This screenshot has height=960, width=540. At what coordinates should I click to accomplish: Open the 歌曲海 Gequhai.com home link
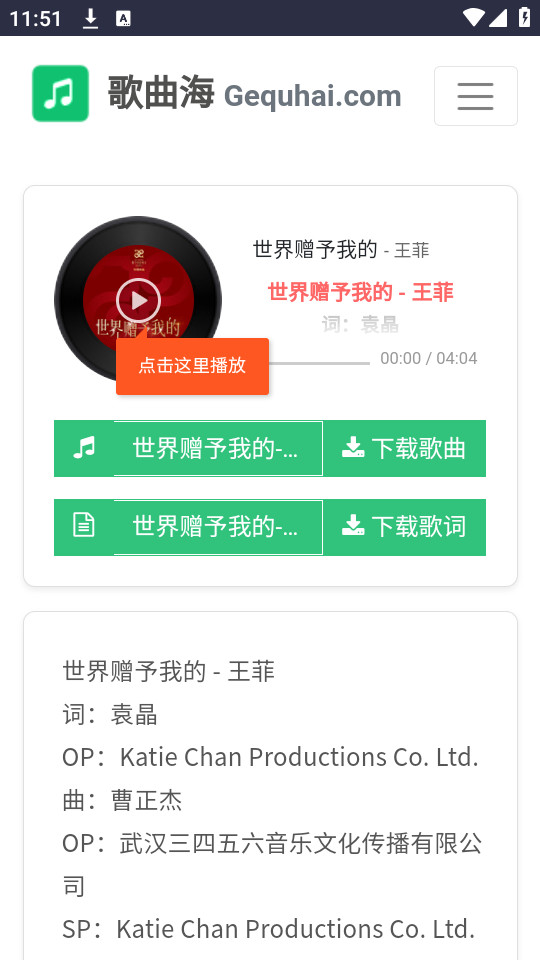click(217, 94)
